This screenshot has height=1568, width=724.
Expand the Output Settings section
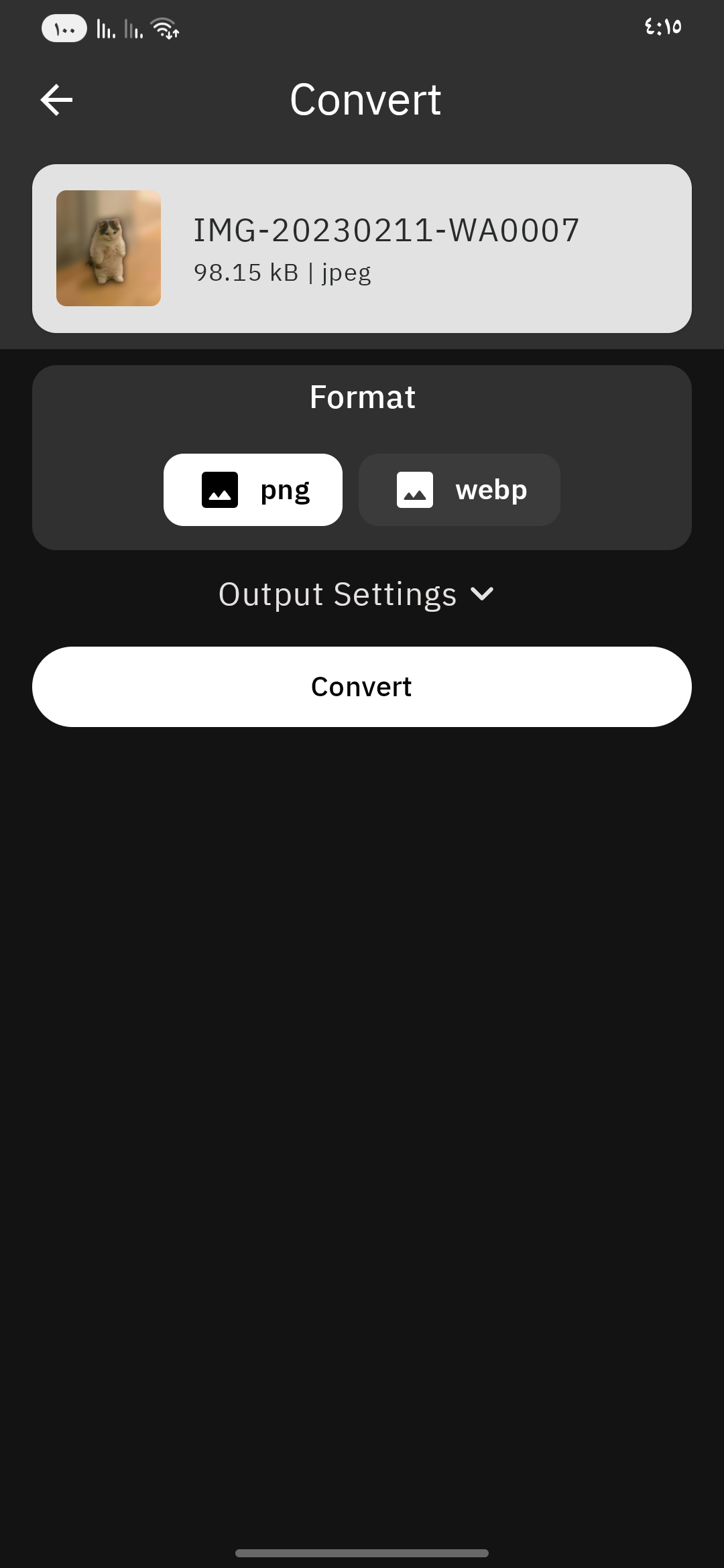coord(356,594)
